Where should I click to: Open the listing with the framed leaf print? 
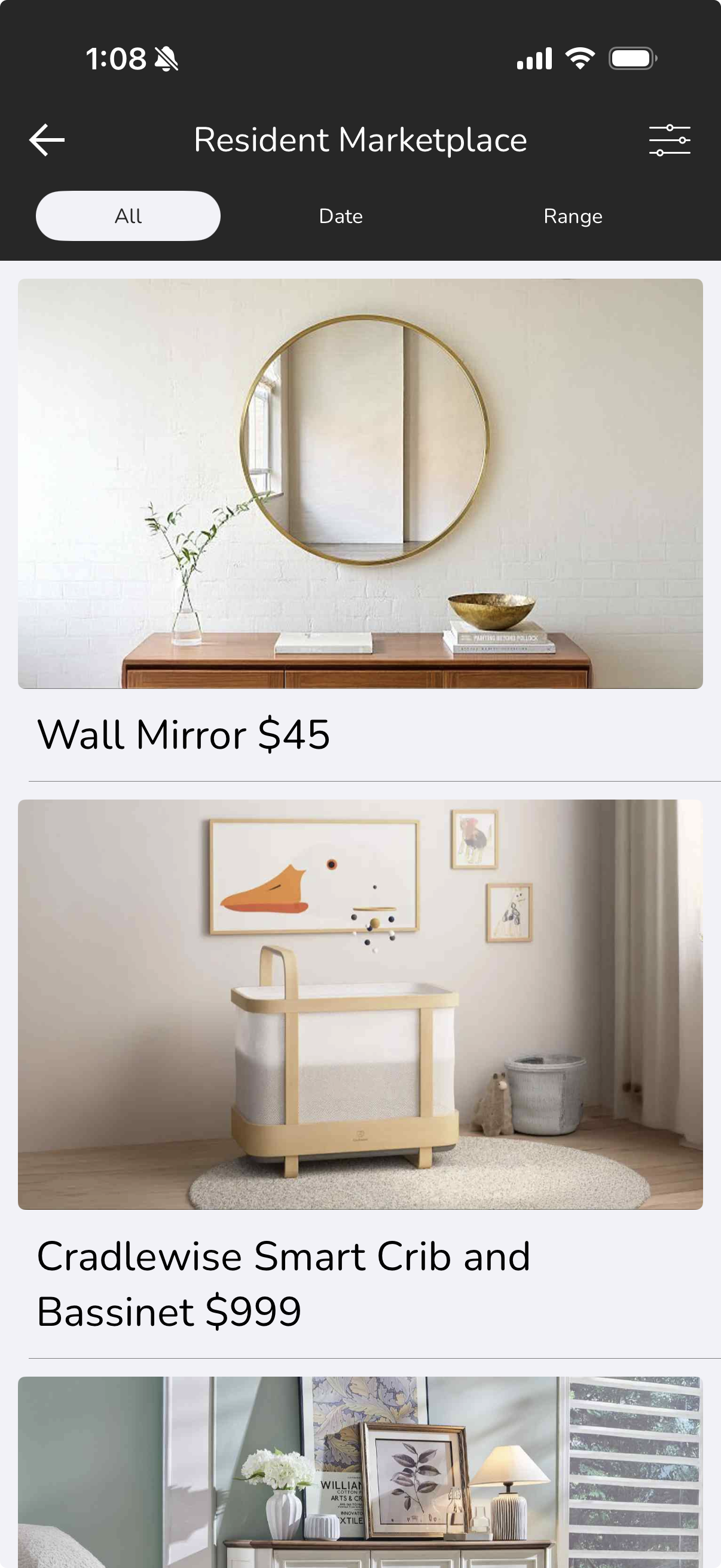click(360, 1473)
